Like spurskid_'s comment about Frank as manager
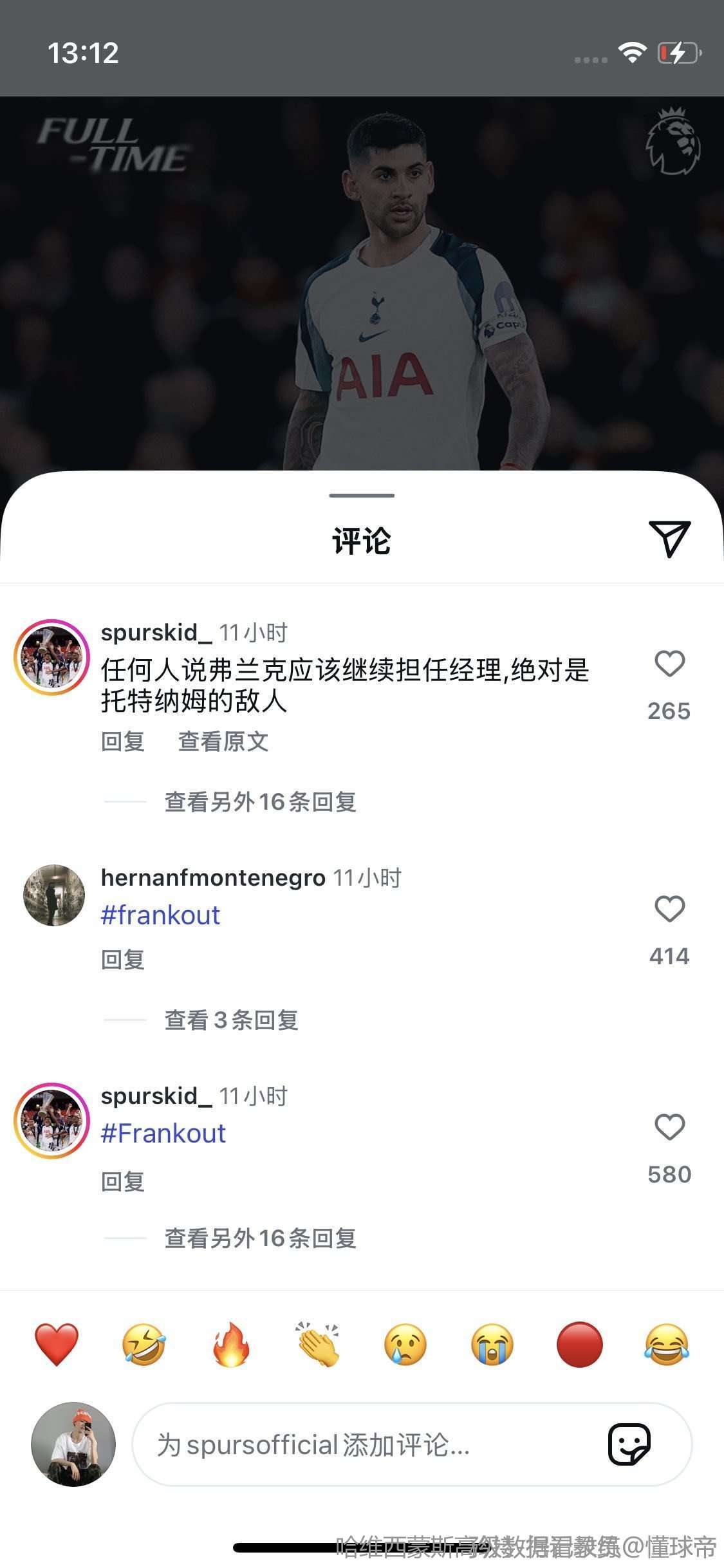The height and width of the screenshot is (1568, 724). (x=669, y=664)
